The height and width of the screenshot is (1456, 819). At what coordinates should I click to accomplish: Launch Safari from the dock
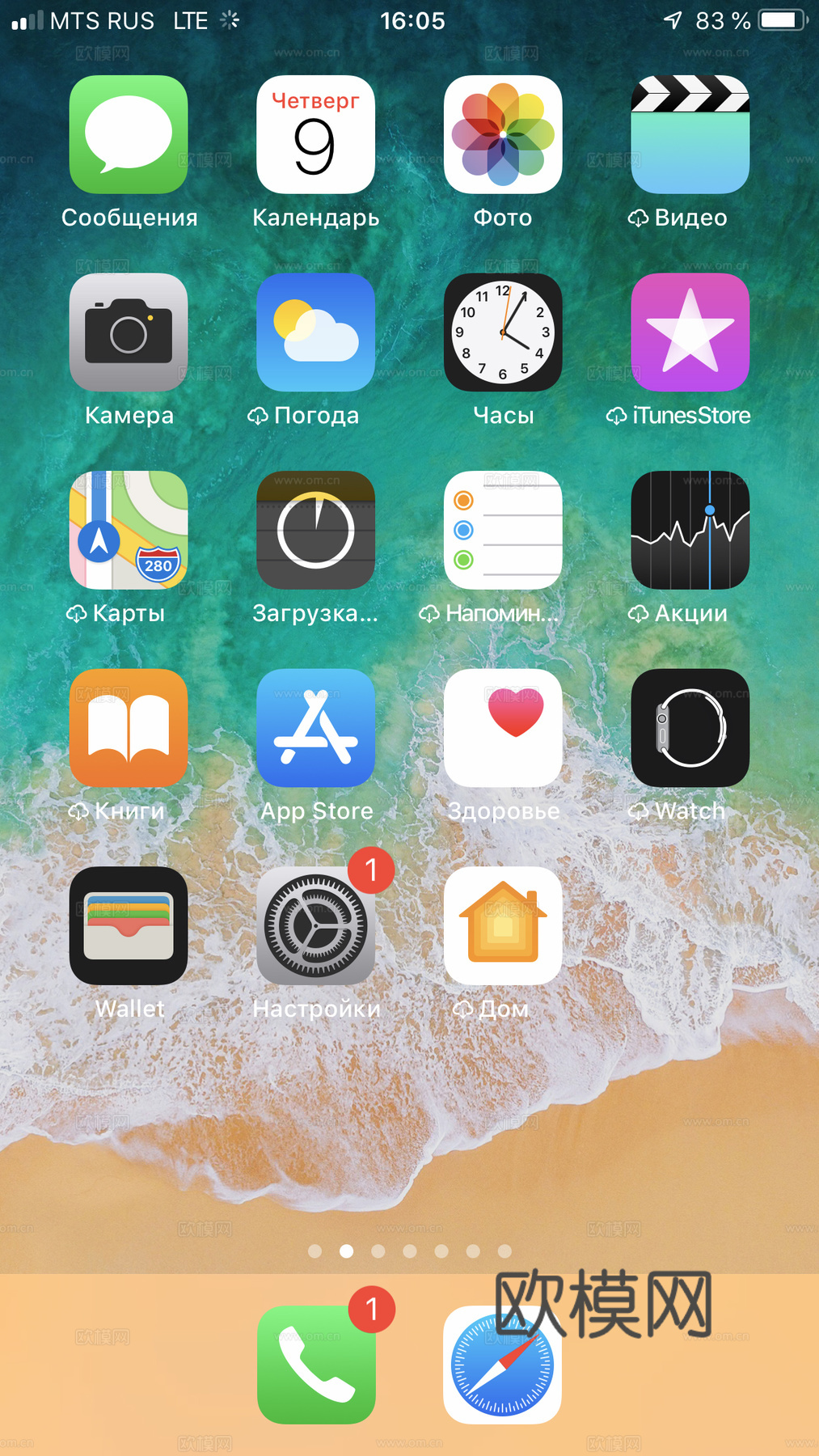pos(502,1364)
